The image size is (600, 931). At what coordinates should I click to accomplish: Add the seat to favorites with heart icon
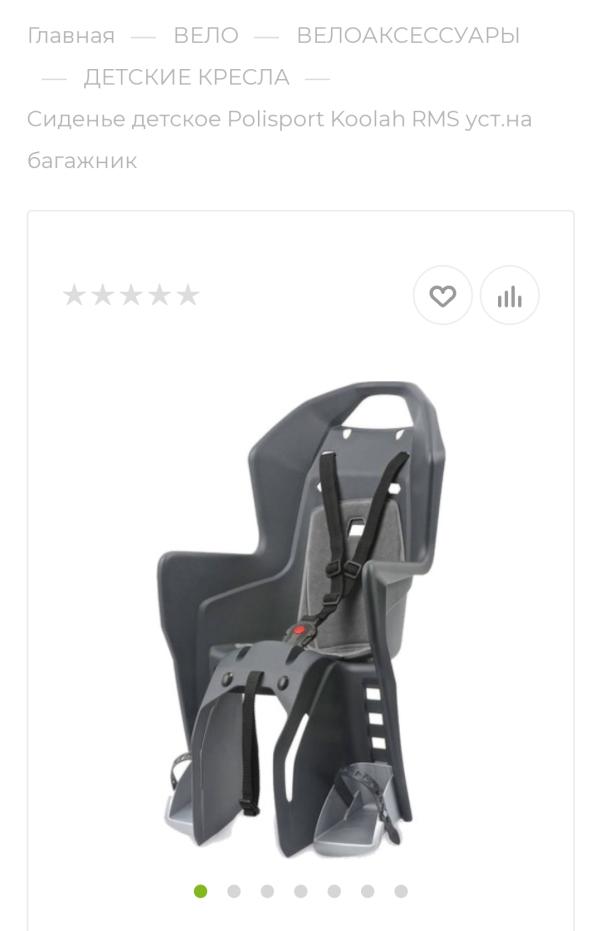442,296
